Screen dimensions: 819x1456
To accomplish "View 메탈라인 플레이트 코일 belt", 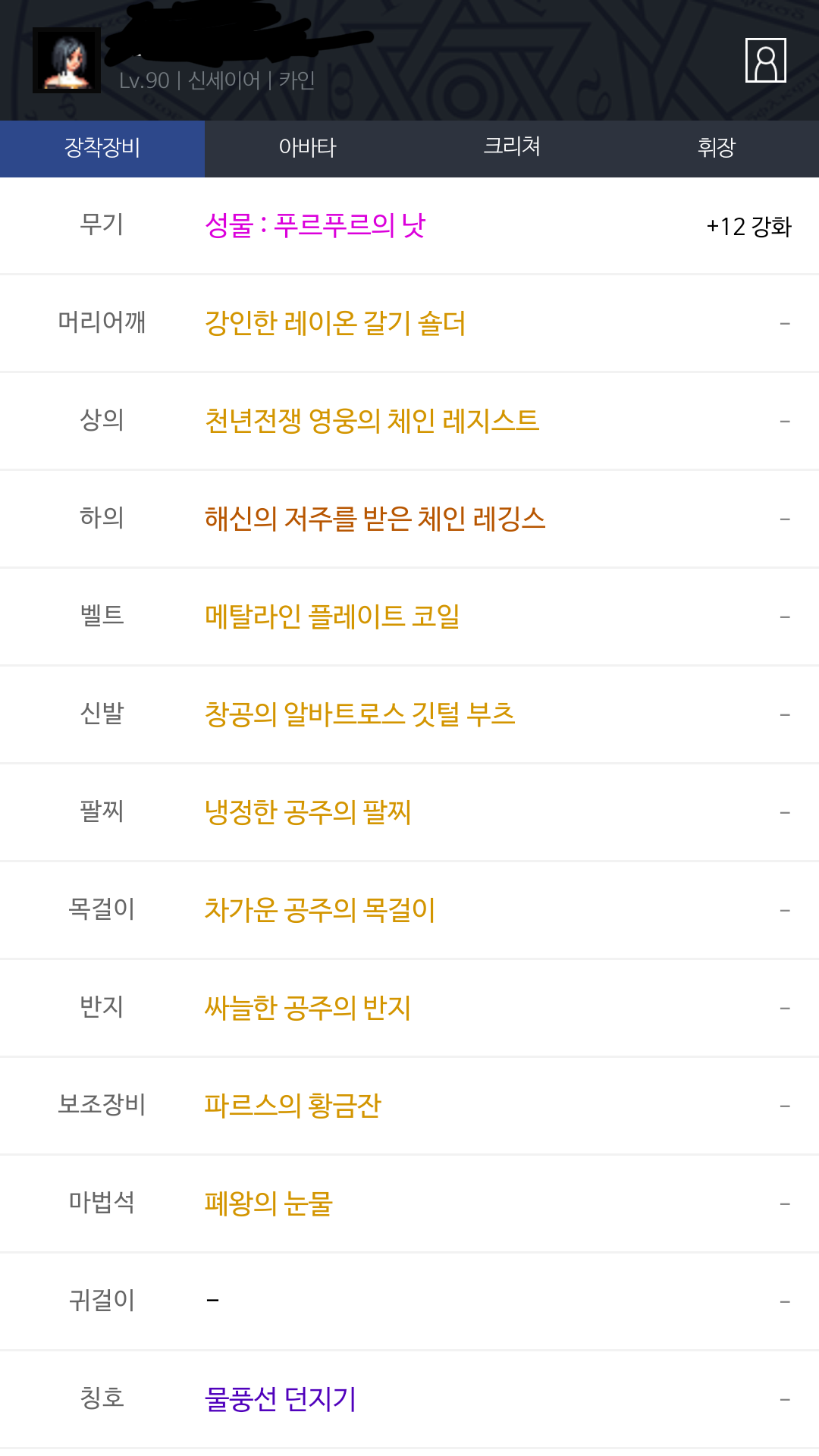I will (332, 617).
